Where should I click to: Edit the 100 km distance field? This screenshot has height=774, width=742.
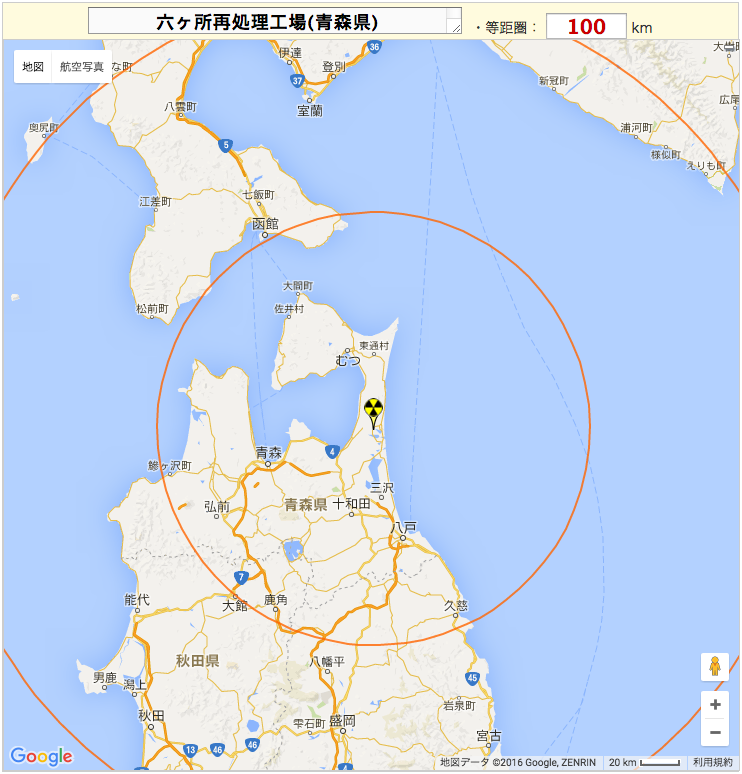pyautogui.click(x=587, y=27)
